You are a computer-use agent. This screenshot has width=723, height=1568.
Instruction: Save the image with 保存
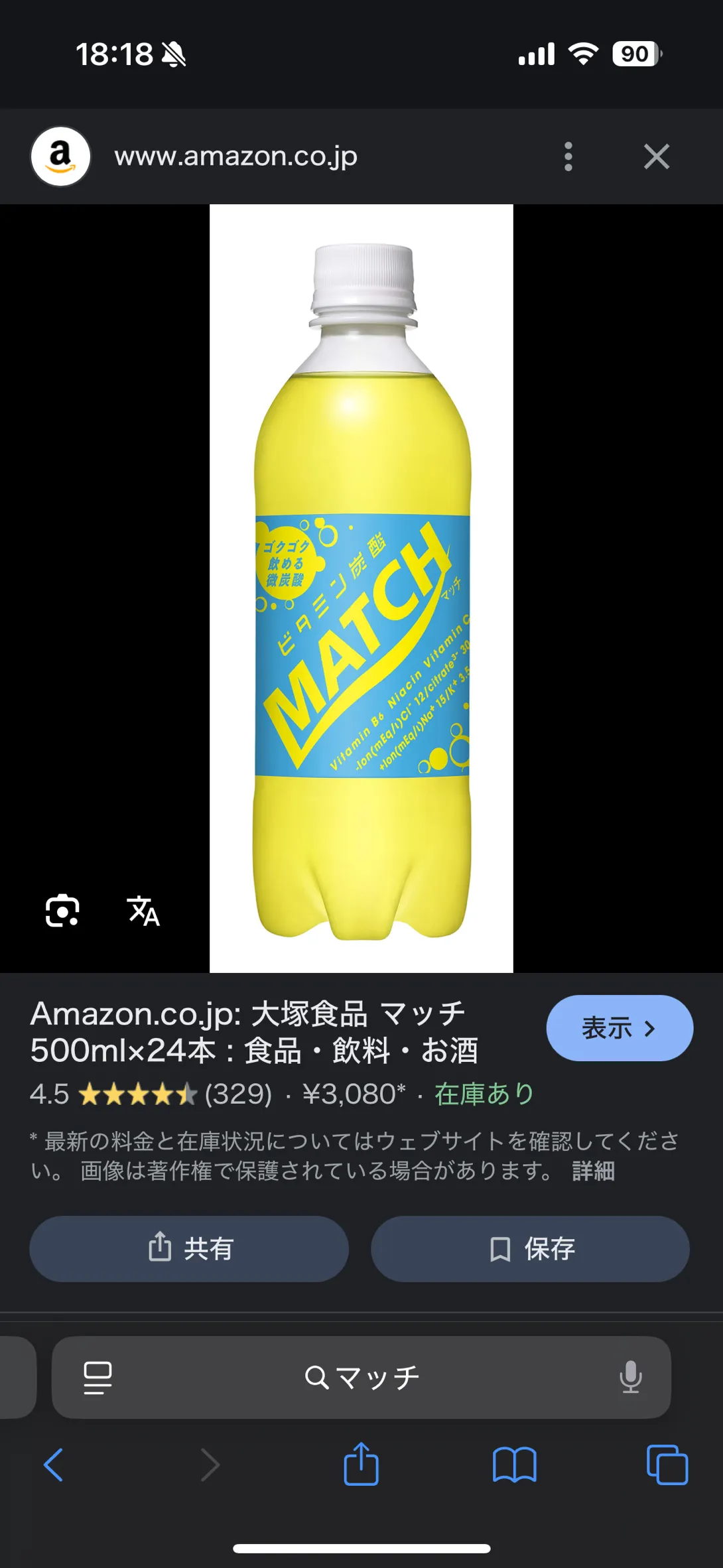(530, 1248)
